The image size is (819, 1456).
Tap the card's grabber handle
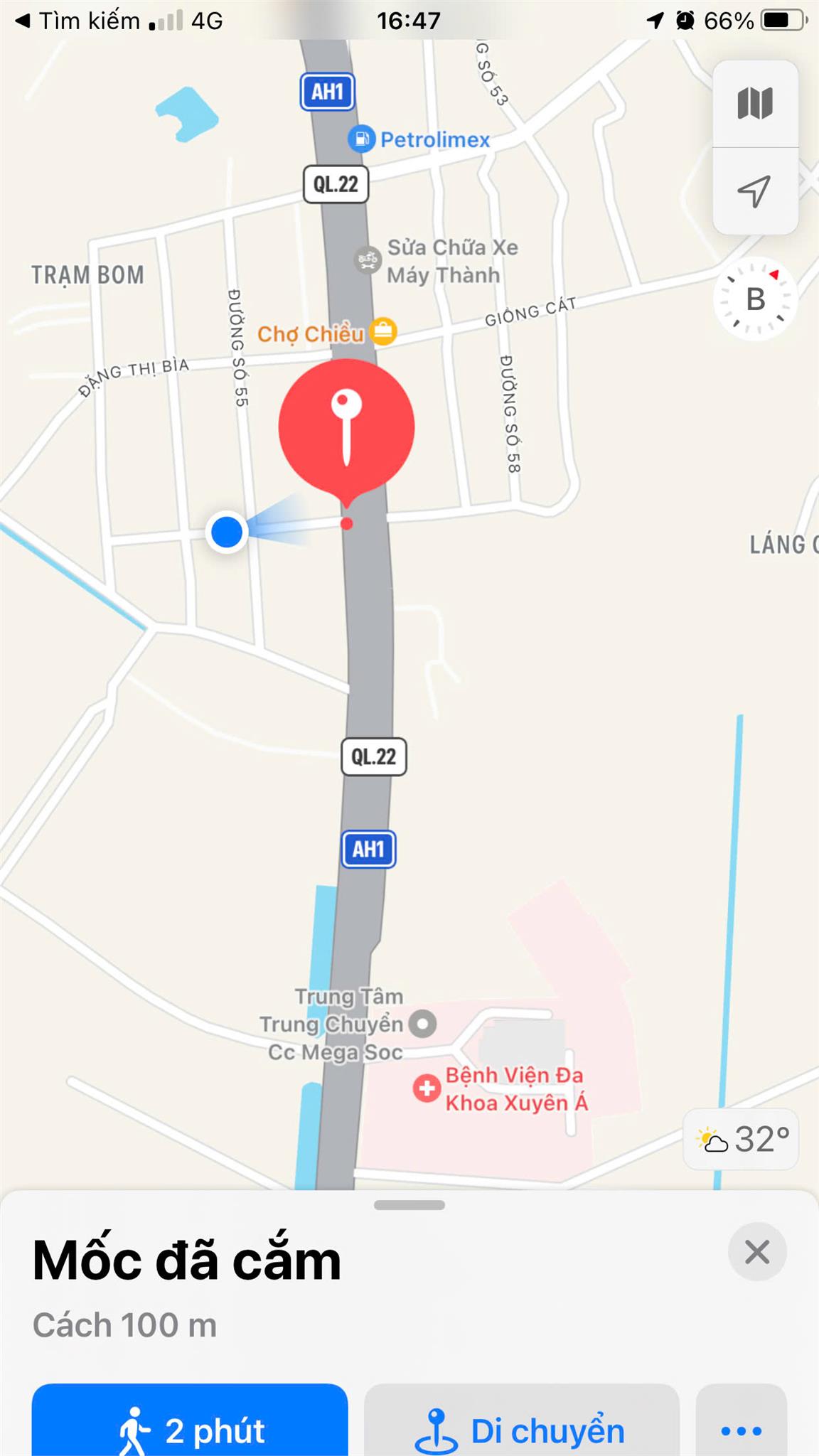click(x=409, y=1205)
